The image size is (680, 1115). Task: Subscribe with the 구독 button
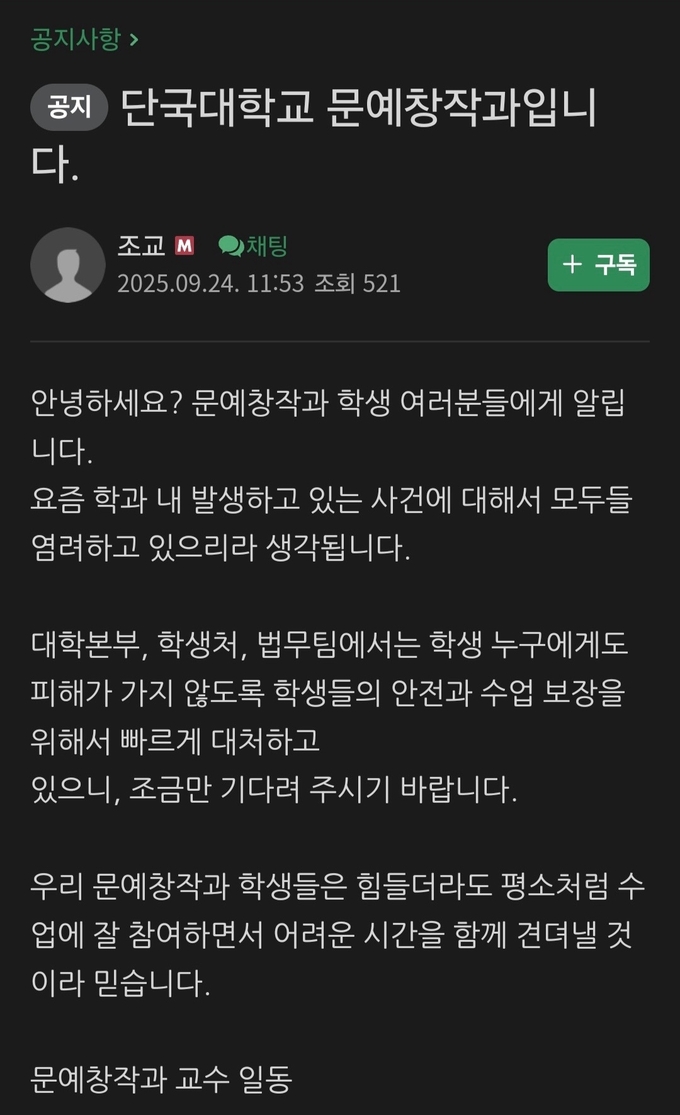click(598, 265)
